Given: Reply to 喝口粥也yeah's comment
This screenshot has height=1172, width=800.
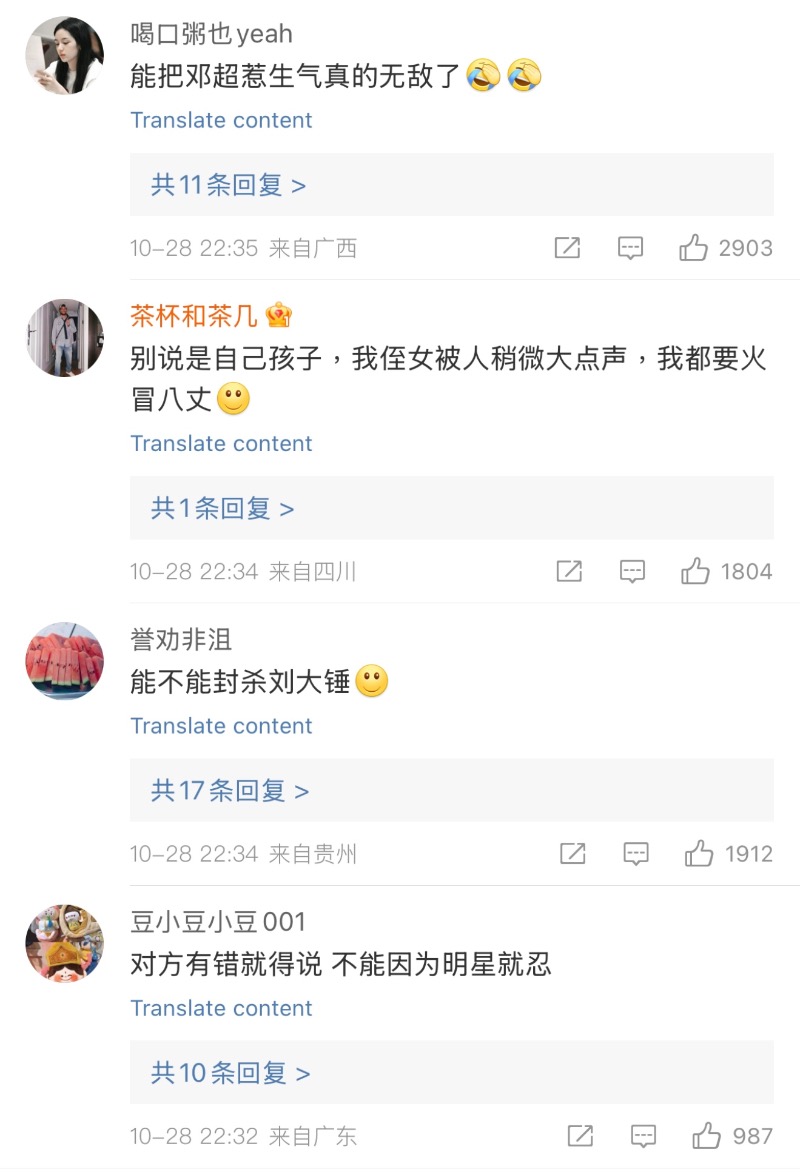Looking at the screenshot, I should pos(630,248).
